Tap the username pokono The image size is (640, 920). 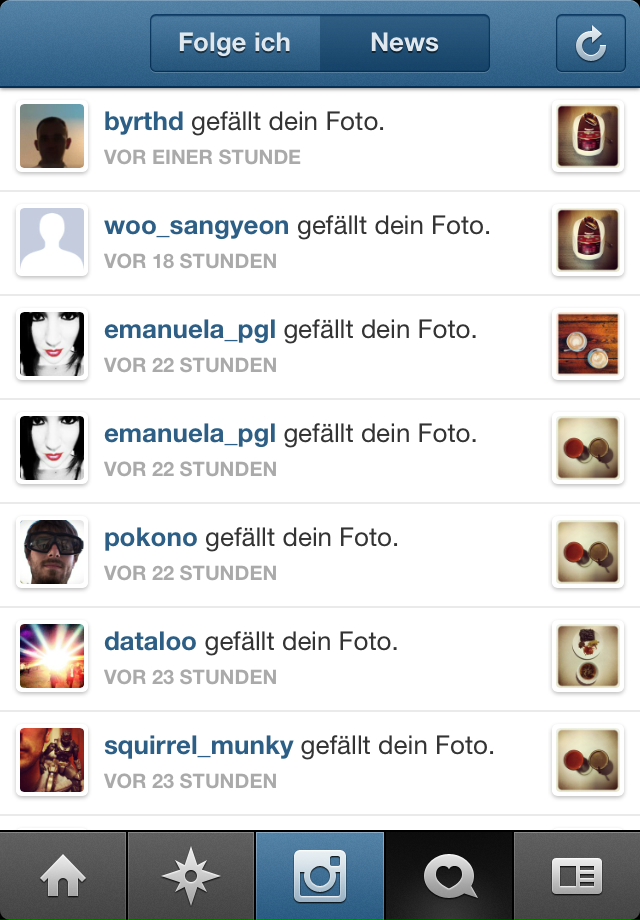151,538
